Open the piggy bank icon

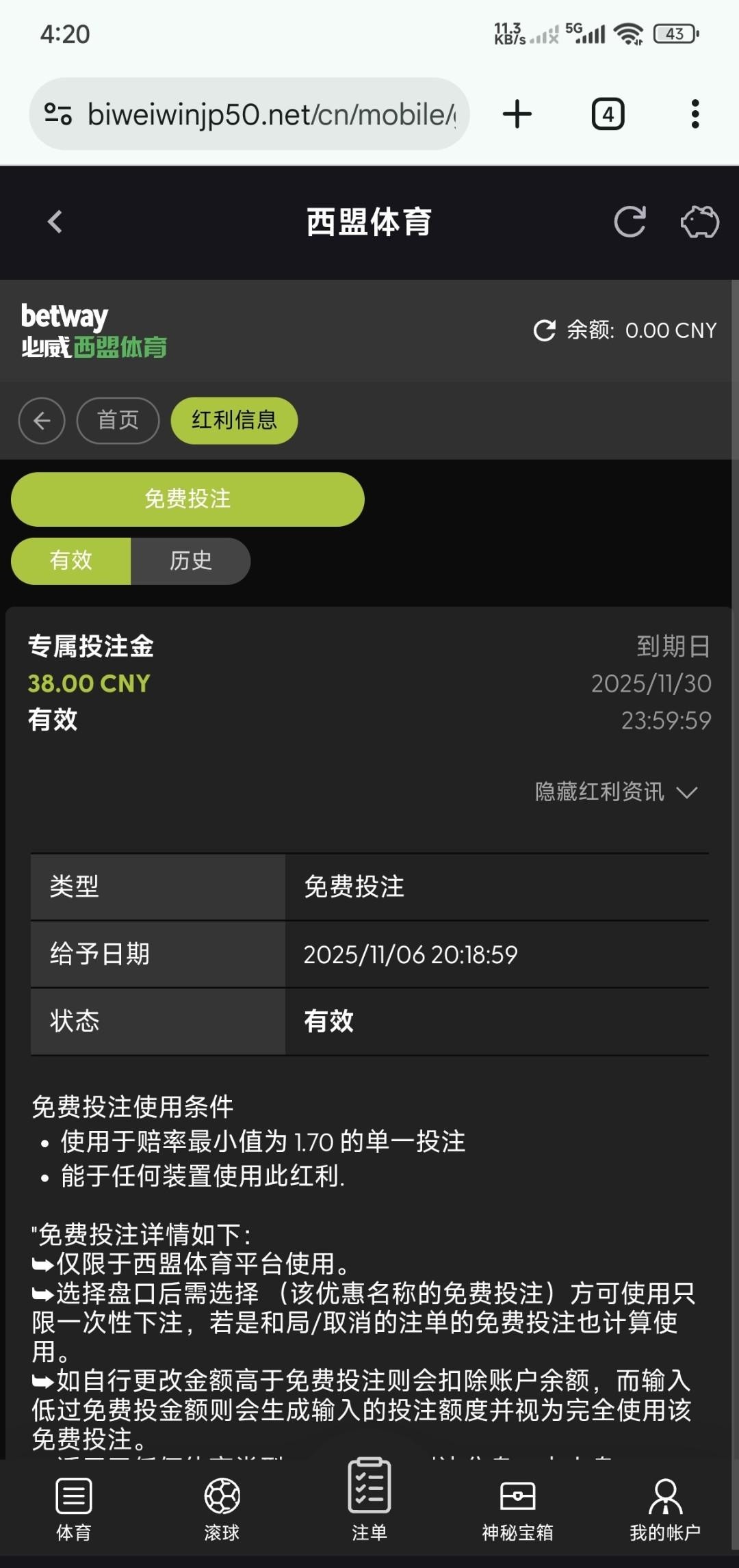click(x=699, y=222)
